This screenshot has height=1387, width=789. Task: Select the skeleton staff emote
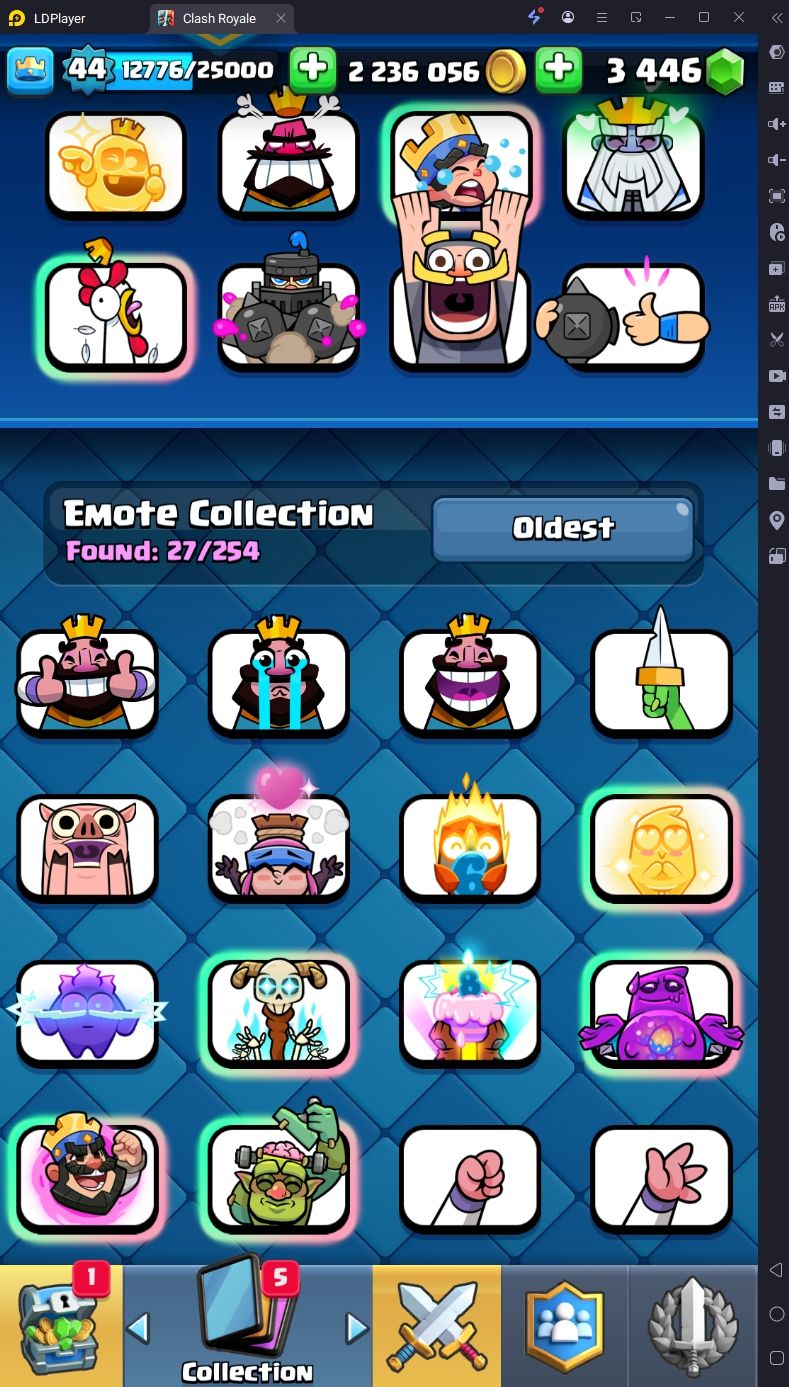(x=279, y=1013)
